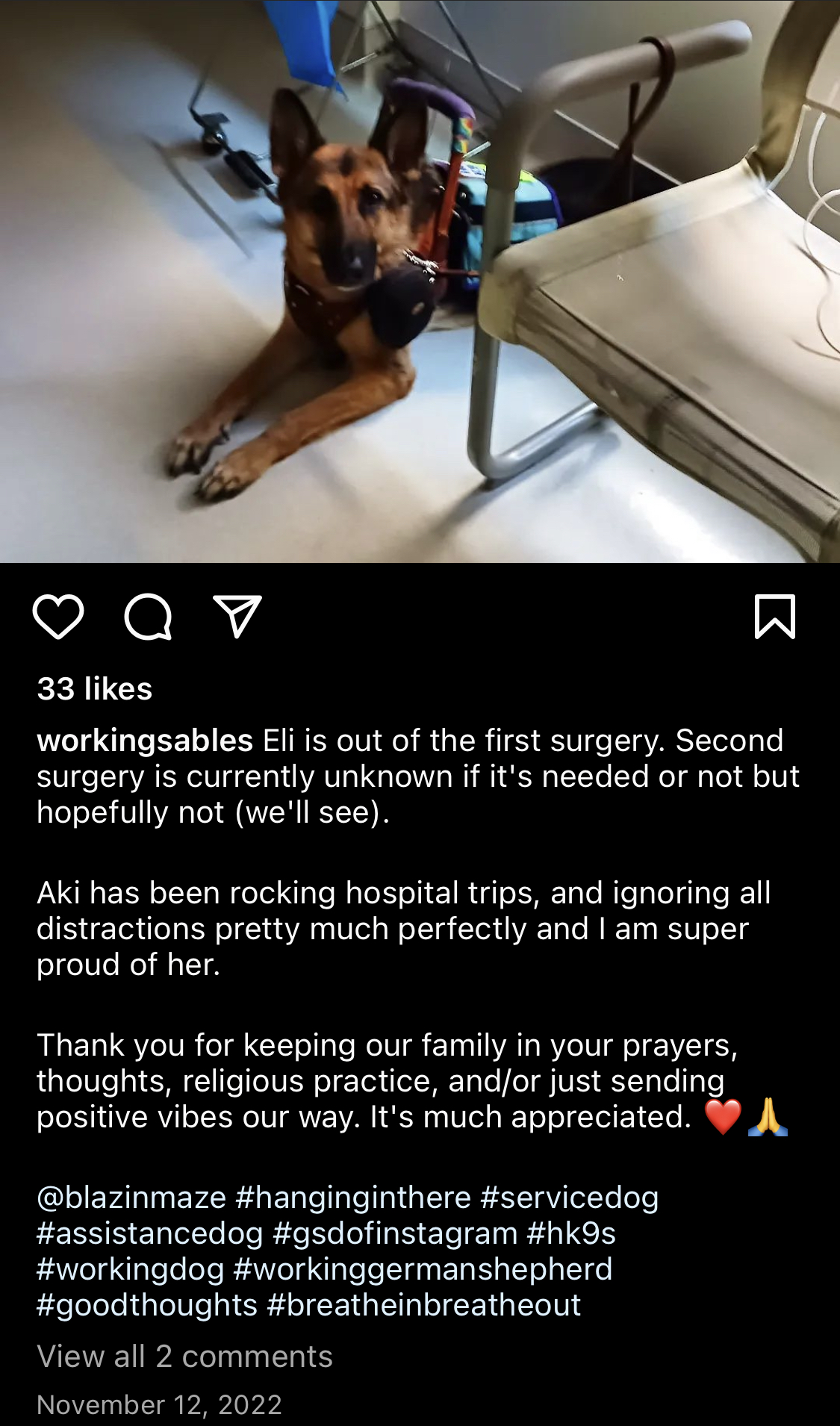Screen dimensions: 840x1426
Task: Open the #goodthoughts hashtag
Action: 147,1305
